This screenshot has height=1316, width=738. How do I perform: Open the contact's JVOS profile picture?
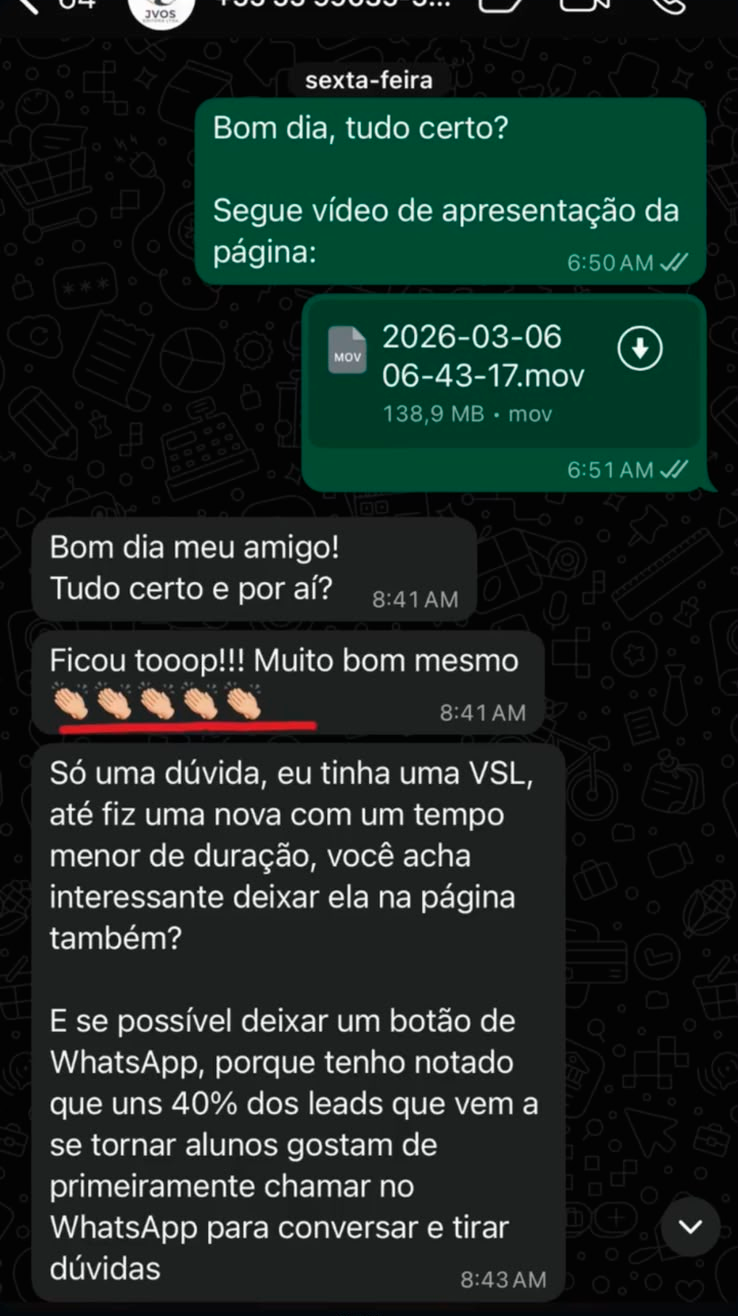click(x=162, y=10)
